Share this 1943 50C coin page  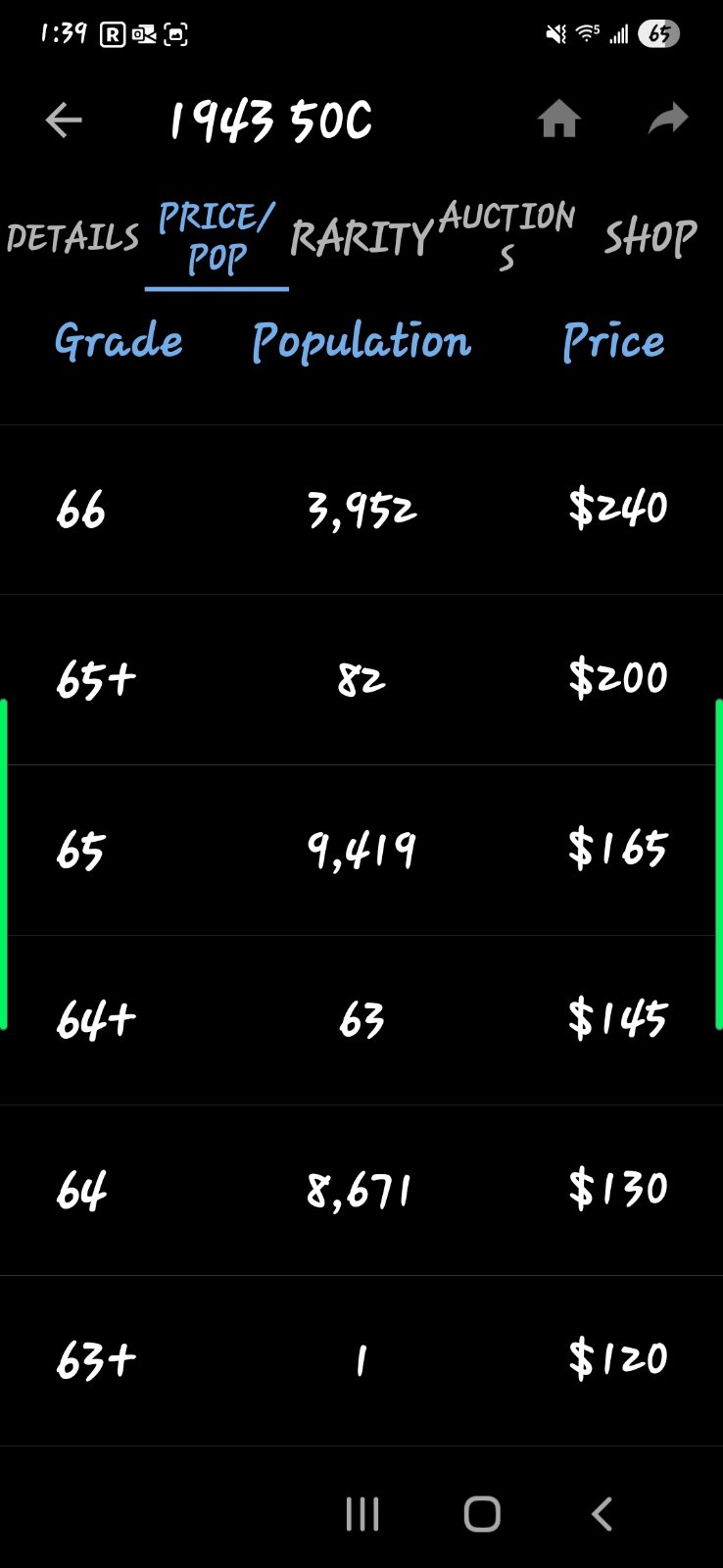(668, 121)
